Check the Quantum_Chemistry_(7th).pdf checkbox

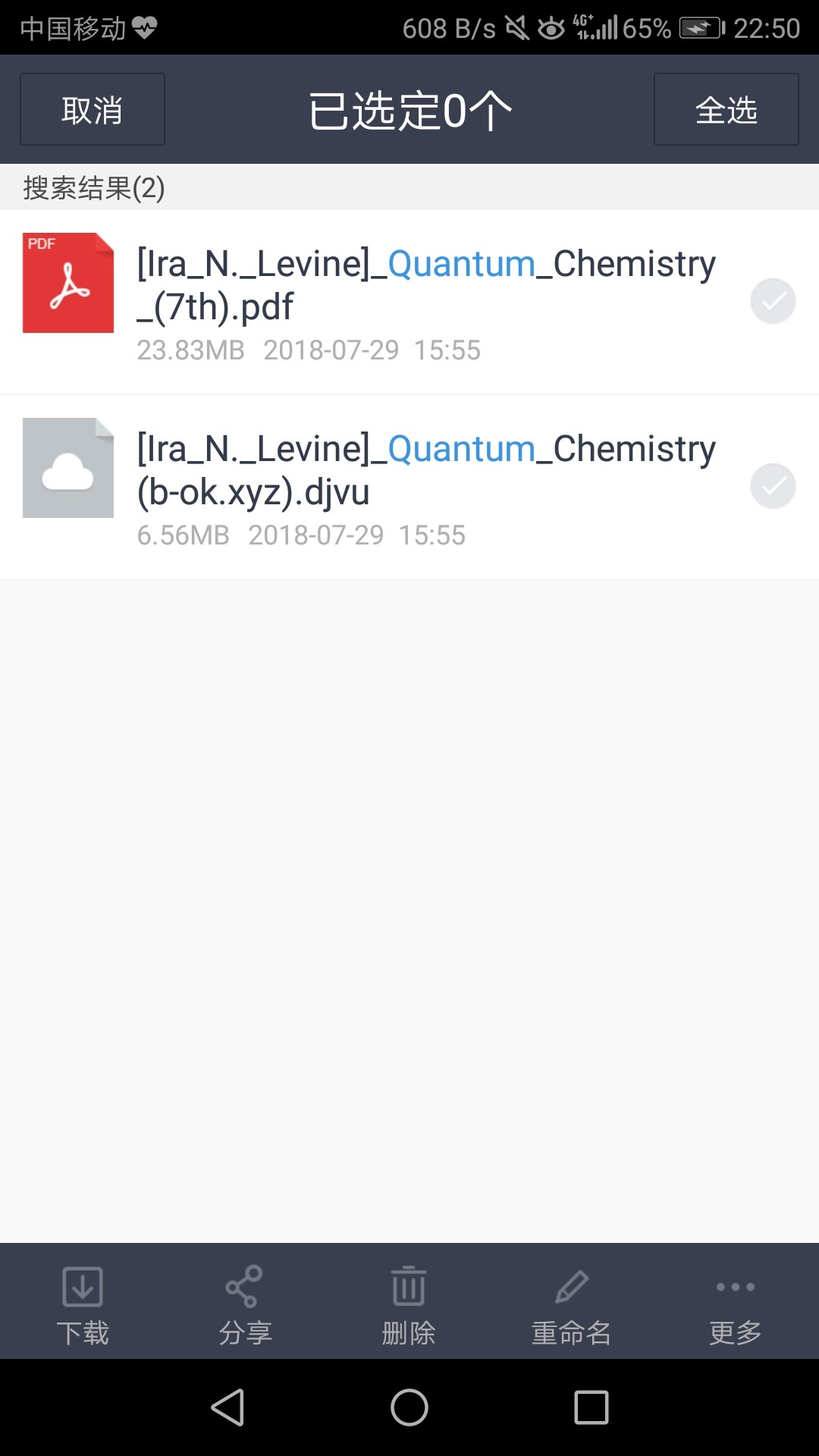click(x=773, y=301)
